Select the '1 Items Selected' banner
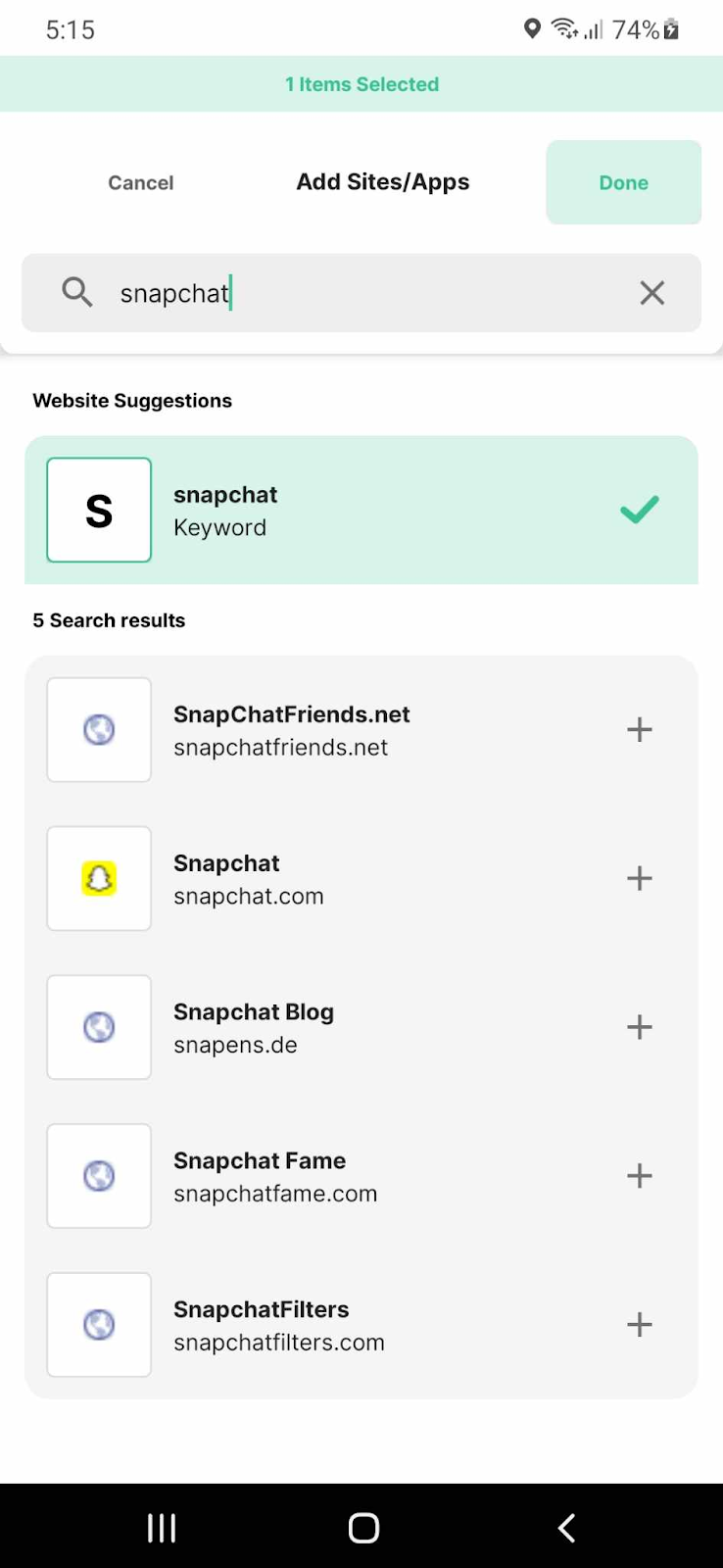Viewport: 723px width, 1568px height. (x=361, y=84)
